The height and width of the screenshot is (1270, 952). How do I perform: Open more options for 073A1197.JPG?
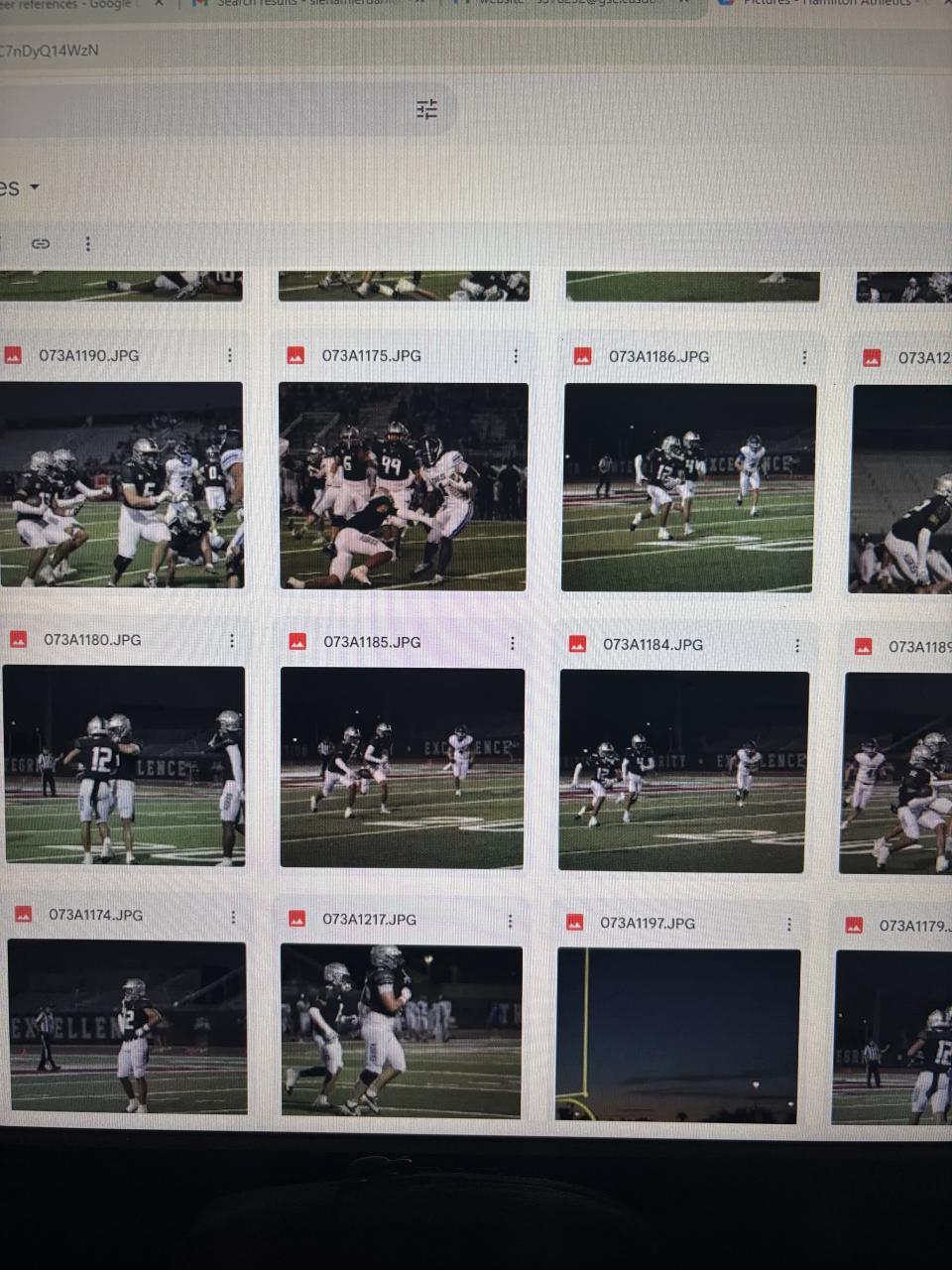click(x=789, y=924)
